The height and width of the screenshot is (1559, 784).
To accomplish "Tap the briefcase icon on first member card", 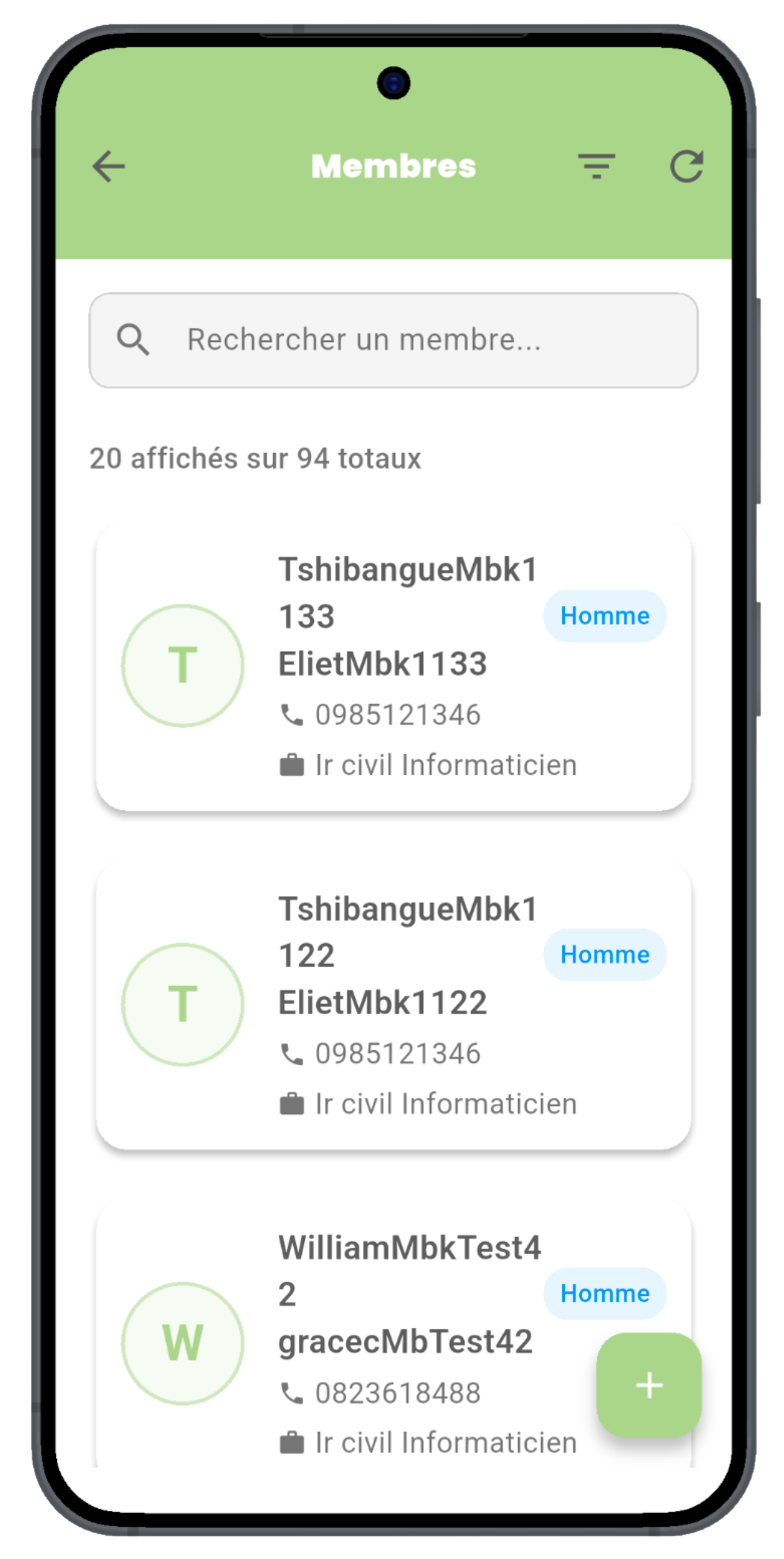I will (291, 764).
